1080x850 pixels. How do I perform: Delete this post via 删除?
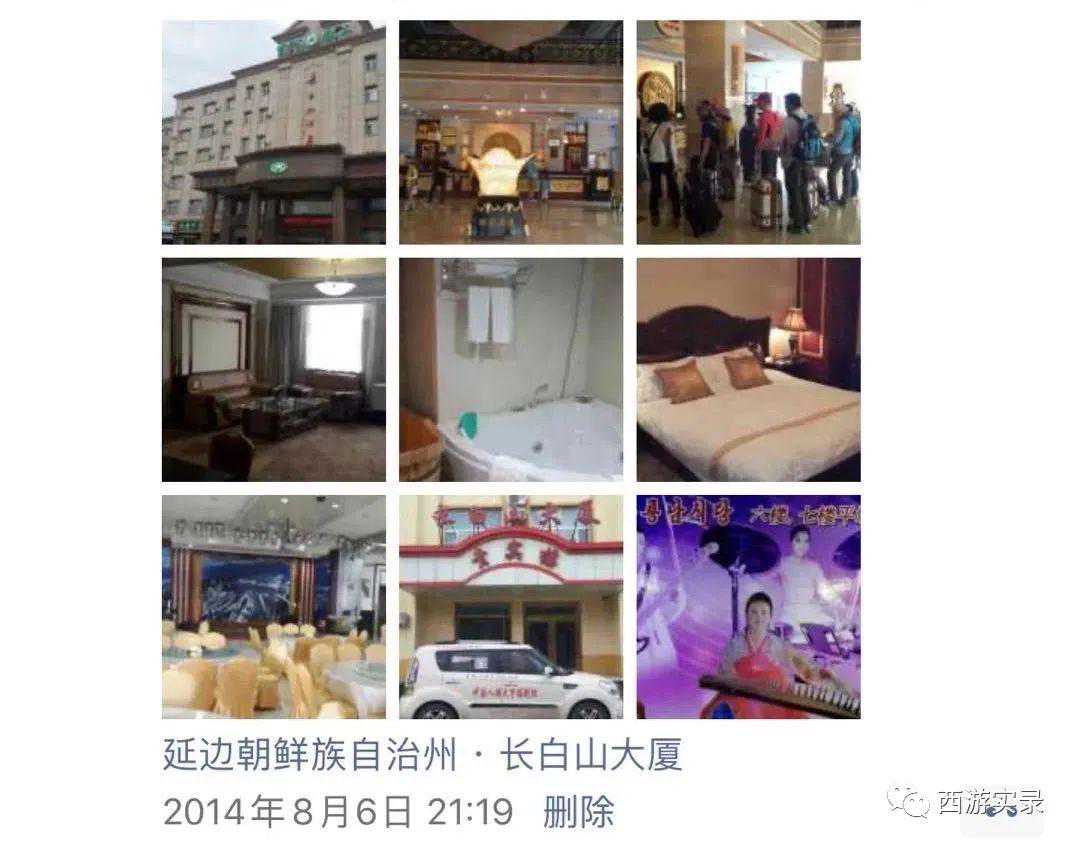click(578, 811)
